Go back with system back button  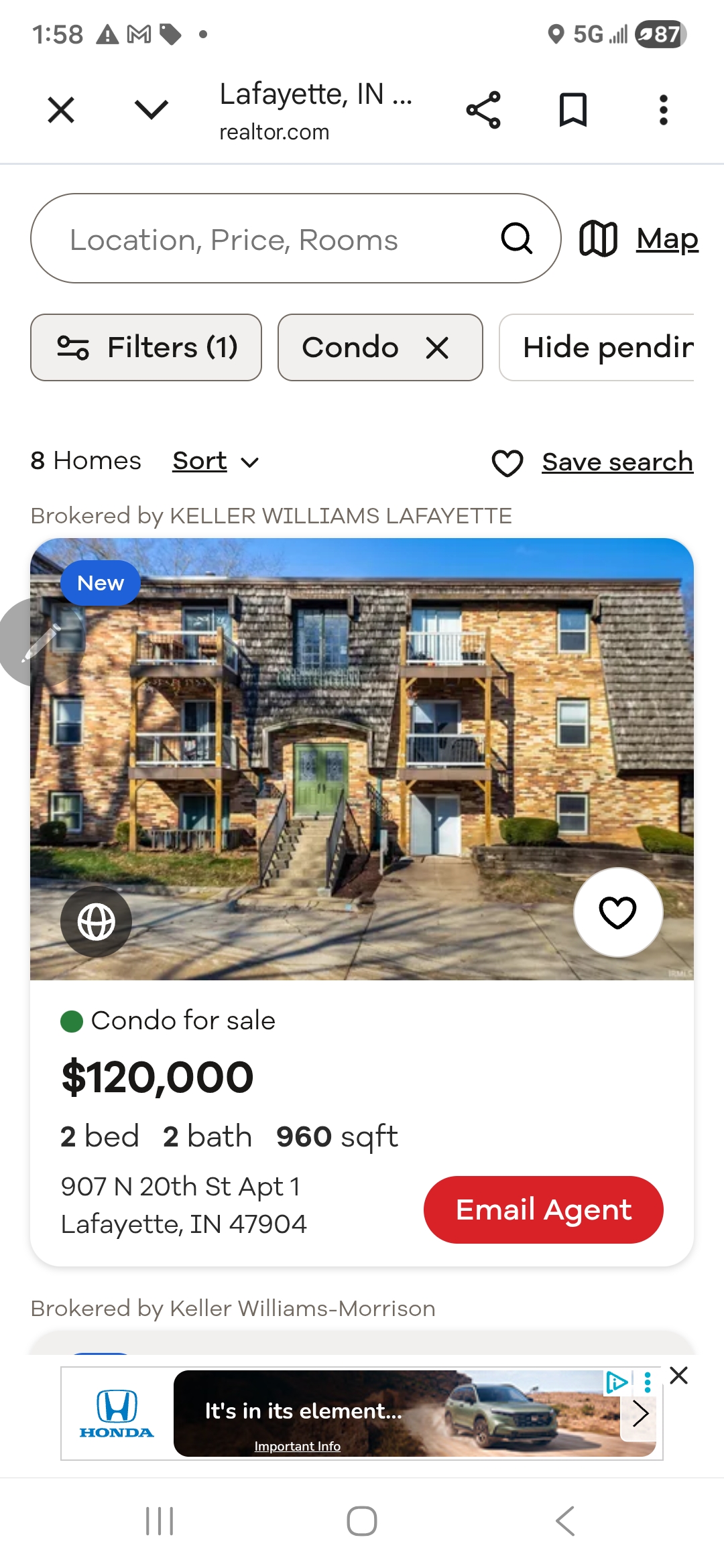point(565,1520)
